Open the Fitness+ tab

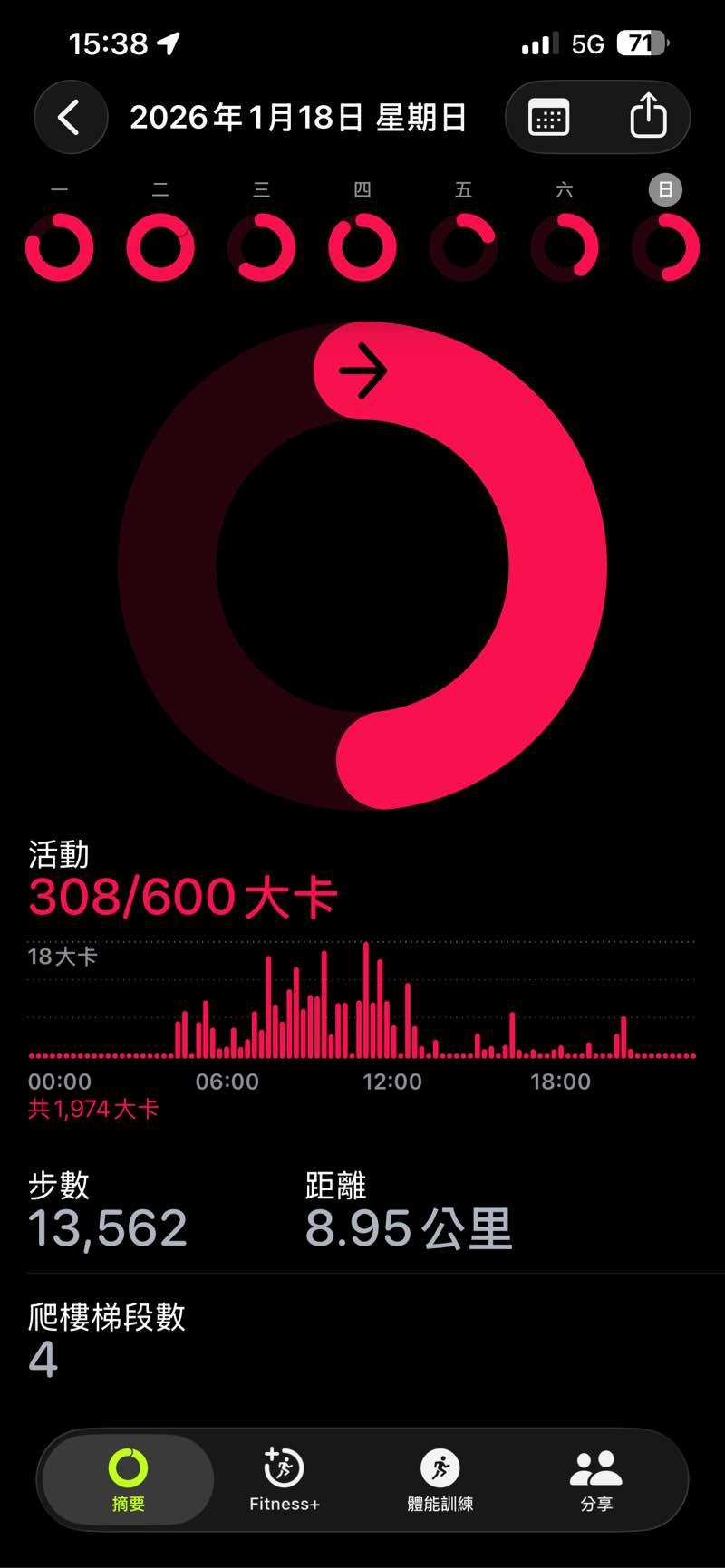284,1479
